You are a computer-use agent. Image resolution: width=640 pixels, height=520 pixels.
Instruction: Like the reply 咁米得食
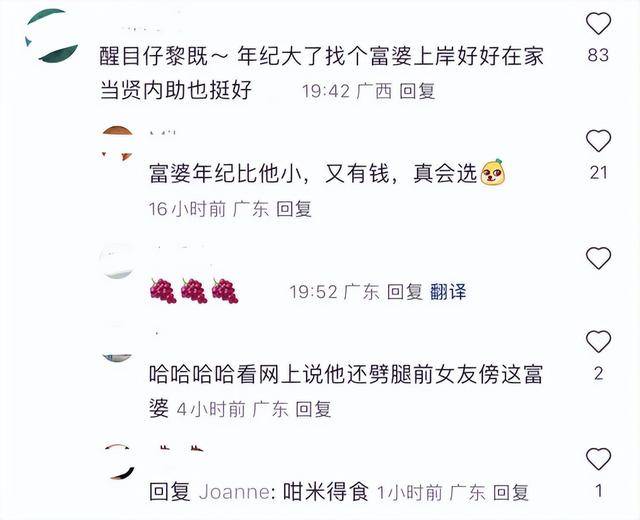point(598,459)
